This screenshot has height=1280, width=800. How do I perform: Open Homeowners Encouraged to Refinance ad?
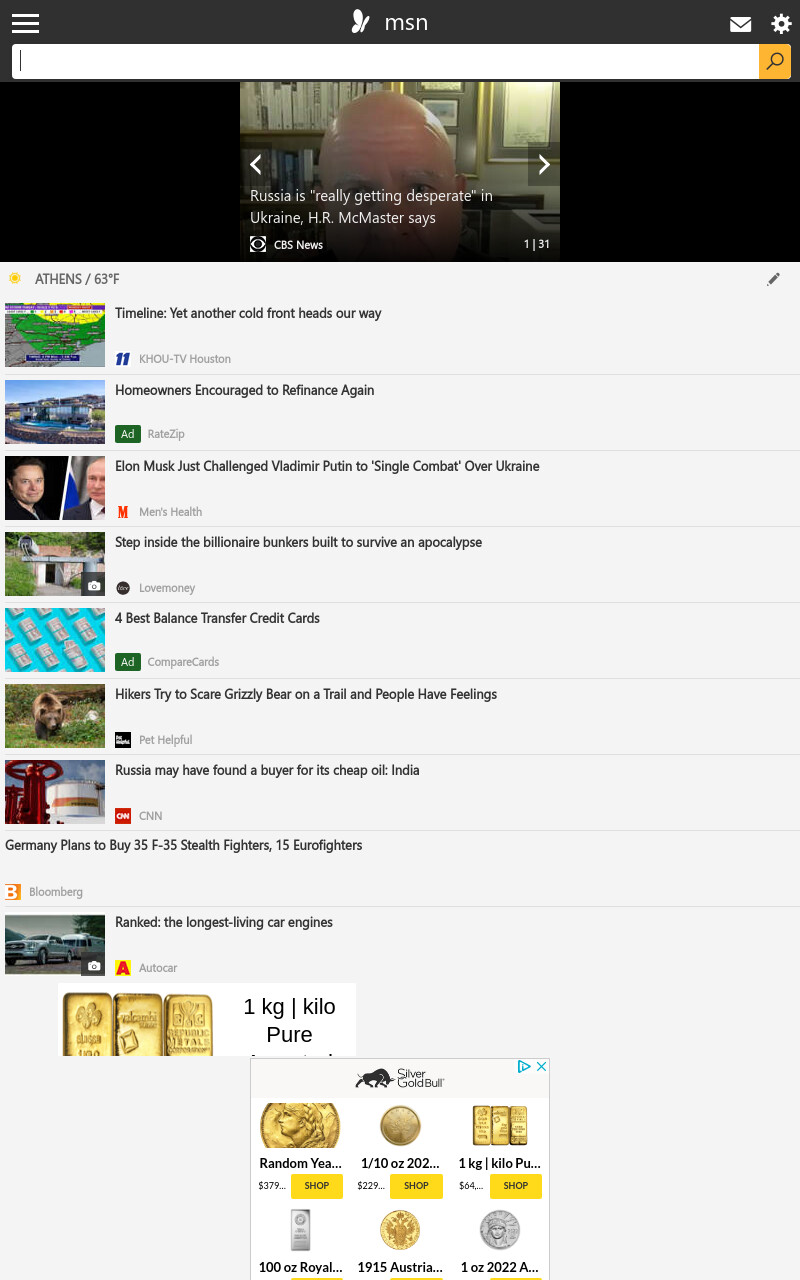tap(245, 390)
